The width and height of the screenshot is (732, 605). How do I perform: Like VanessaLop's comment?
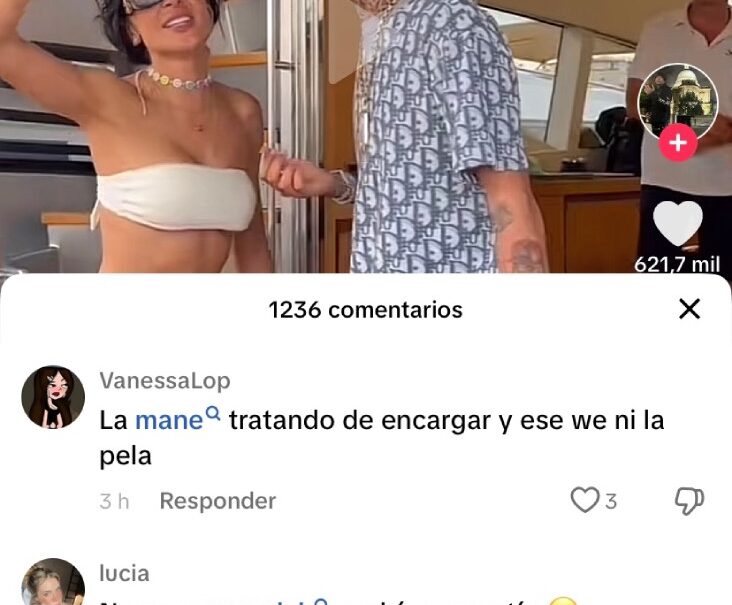click(585, 500)
